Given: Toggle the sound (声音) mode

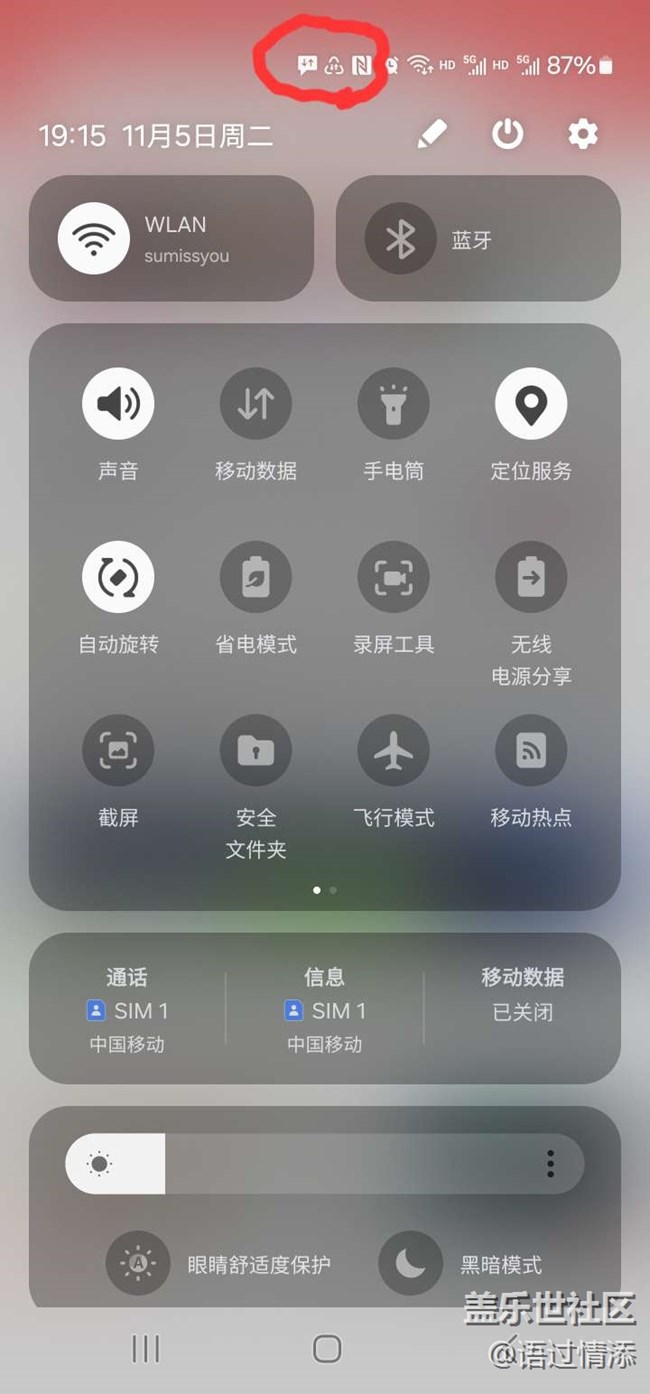Looking at the screenshot, I should click(x=118, y=403).
